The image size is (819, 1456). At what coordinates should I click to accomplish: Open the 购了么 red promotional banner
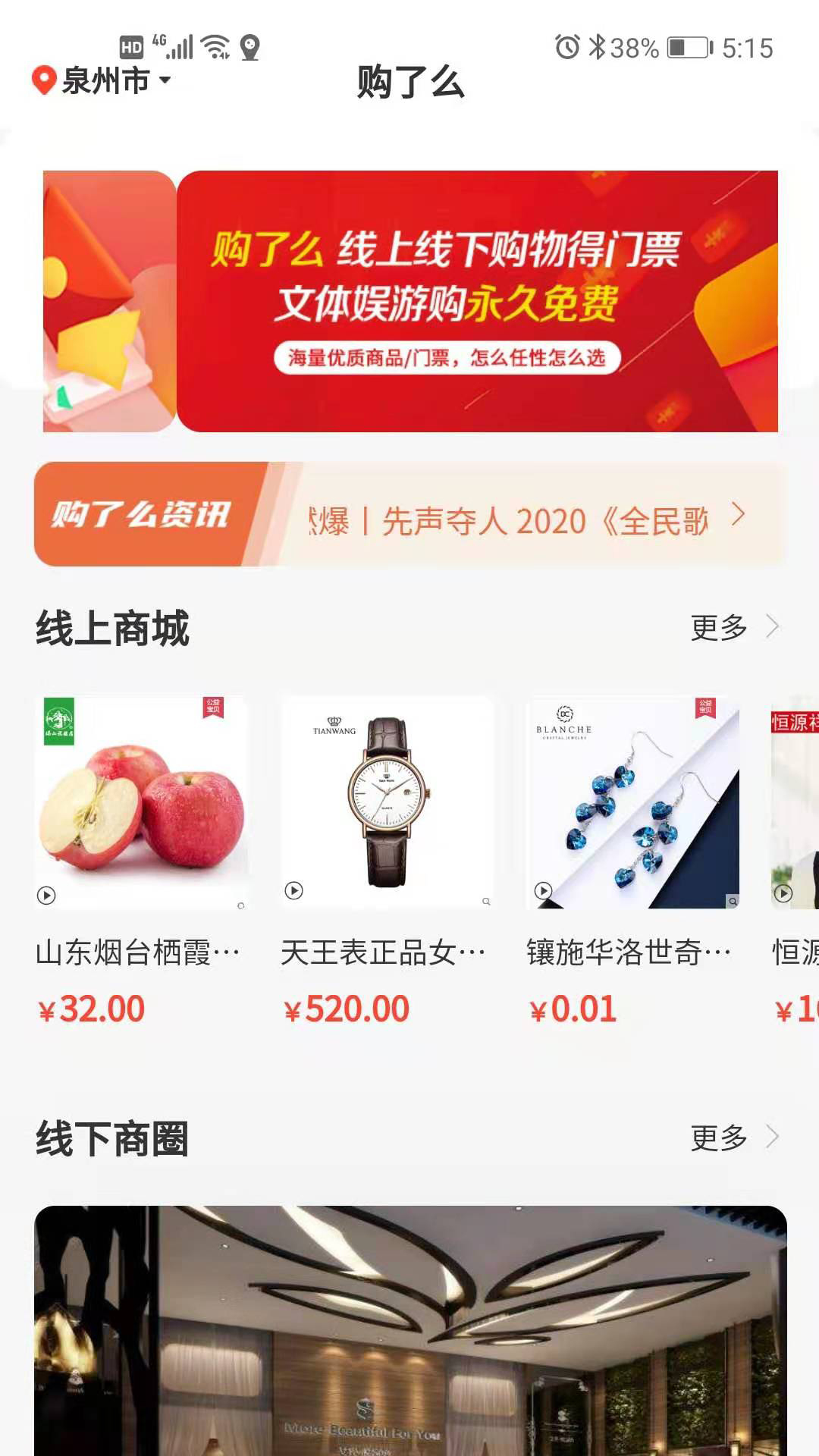coord(410,301)
